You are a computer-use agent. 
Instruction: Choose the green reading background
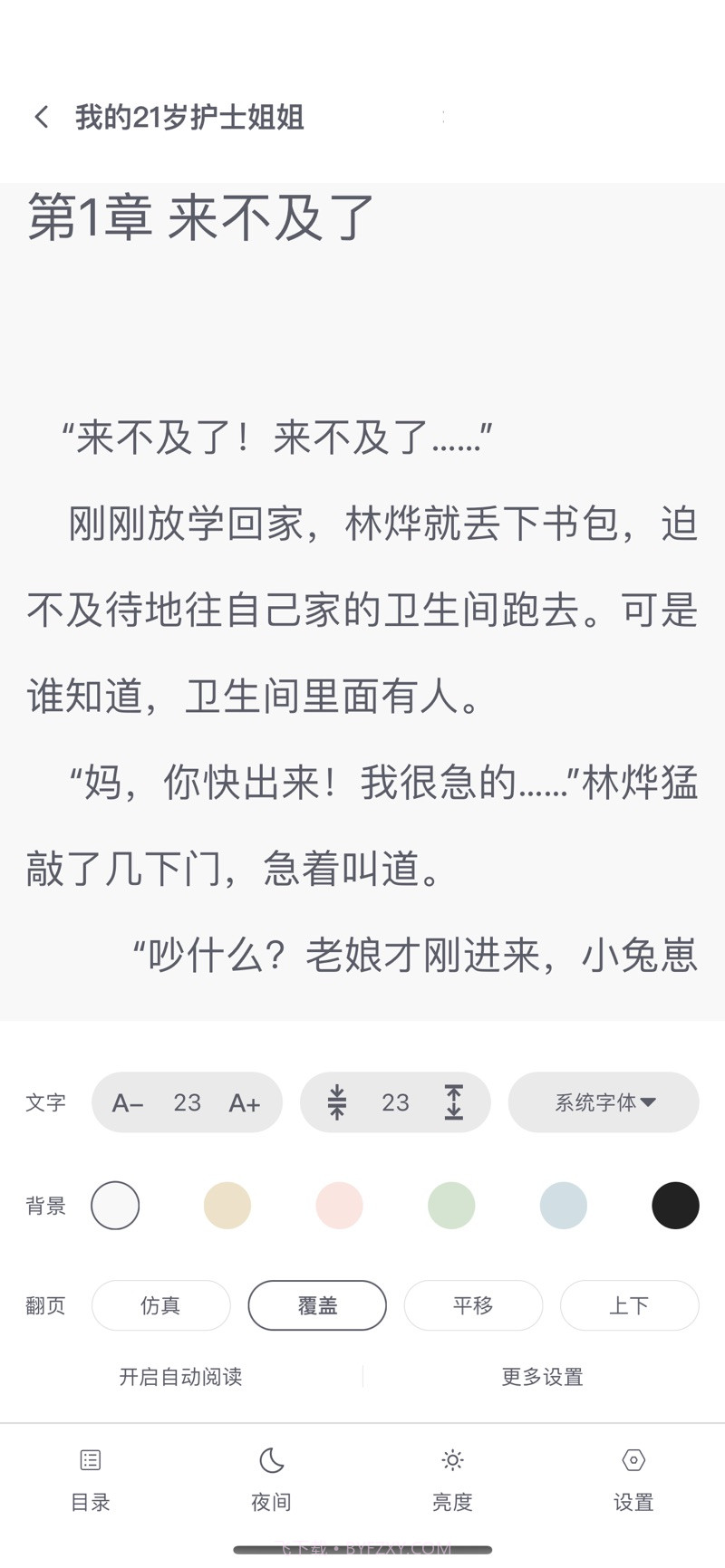(x=451, y=1206)
